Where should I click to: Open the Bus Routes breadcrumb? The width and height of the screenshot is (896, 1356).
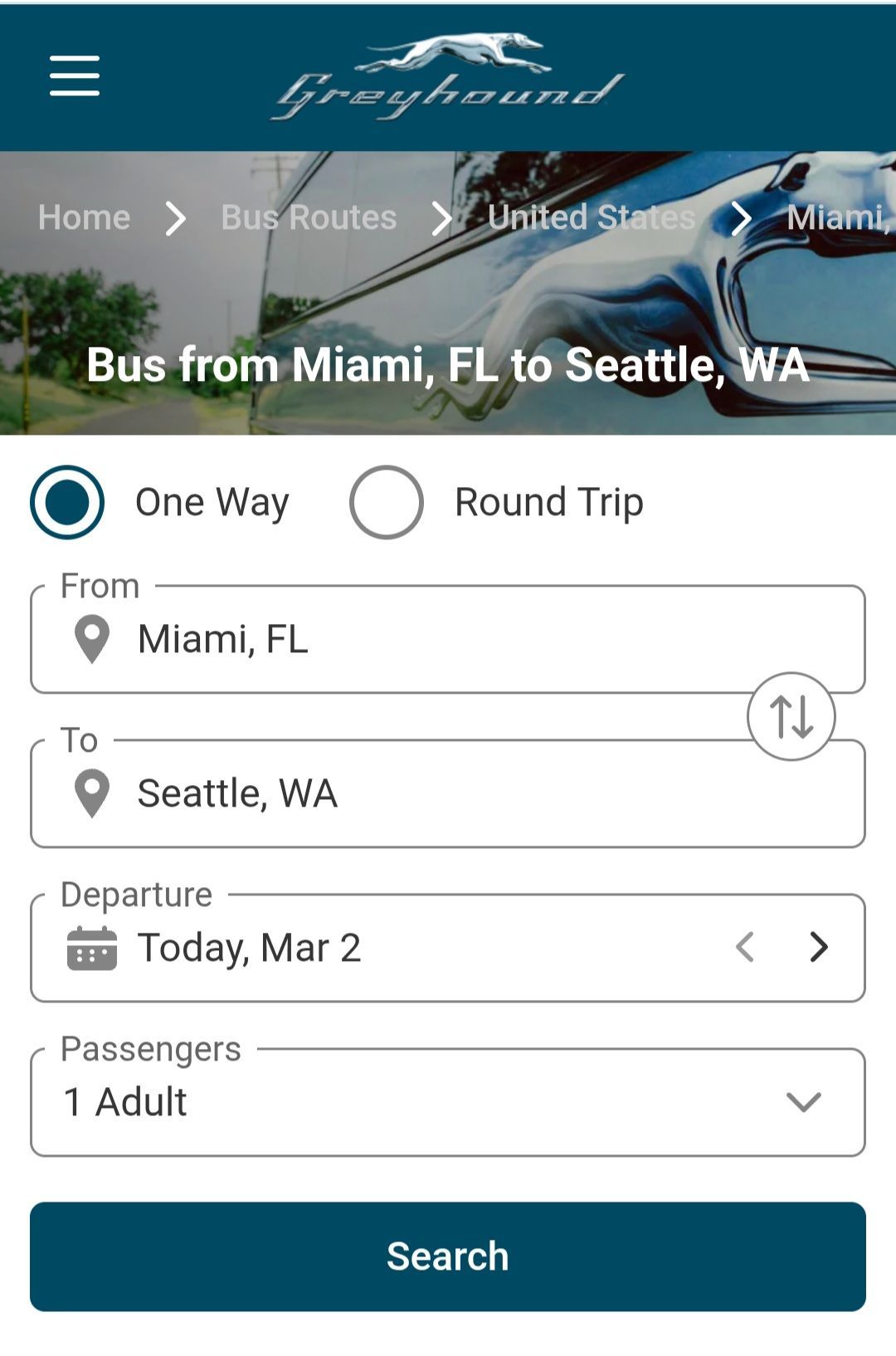click(309, 217)
